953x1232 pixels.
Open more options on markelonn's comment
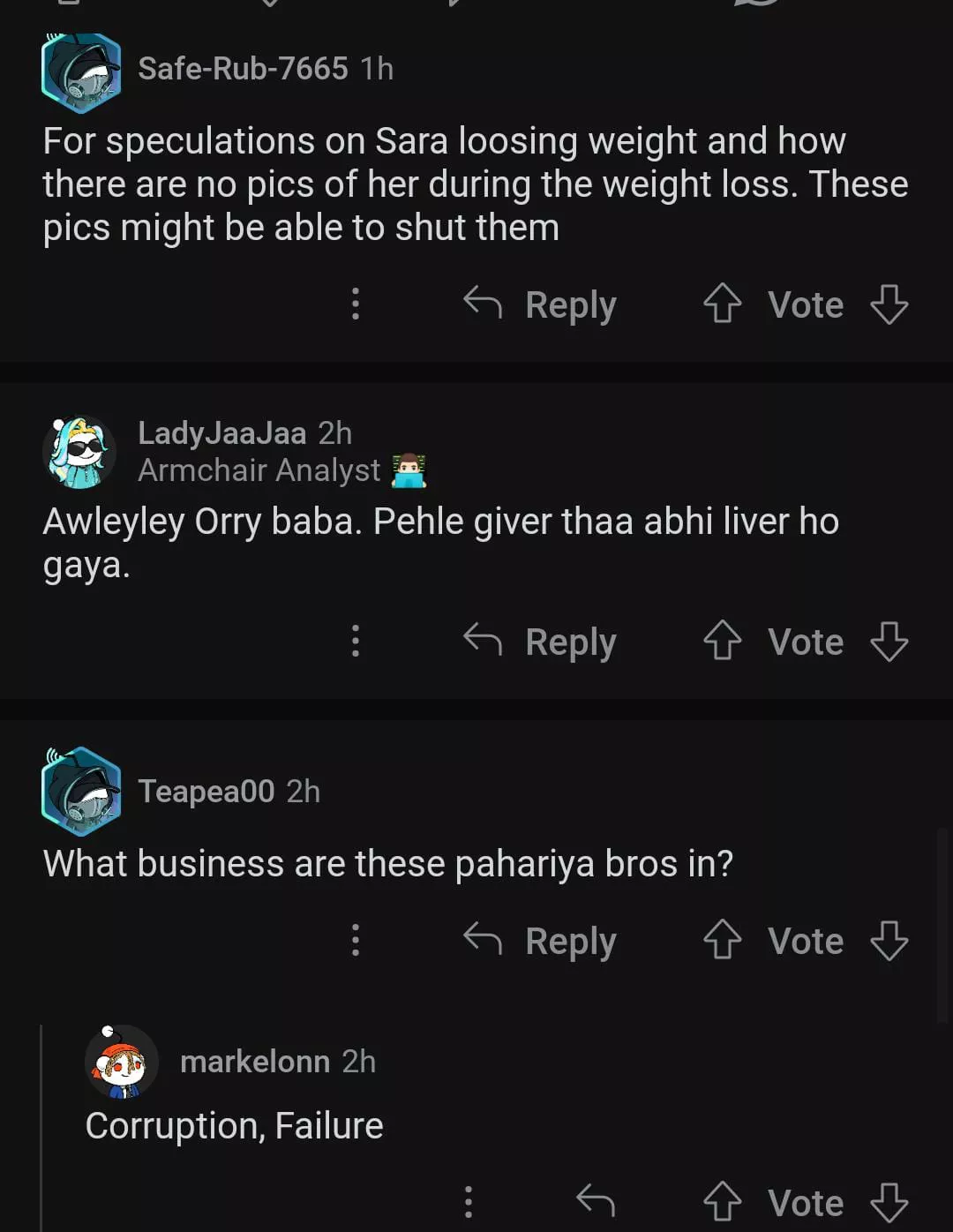tap(469, 1201)
